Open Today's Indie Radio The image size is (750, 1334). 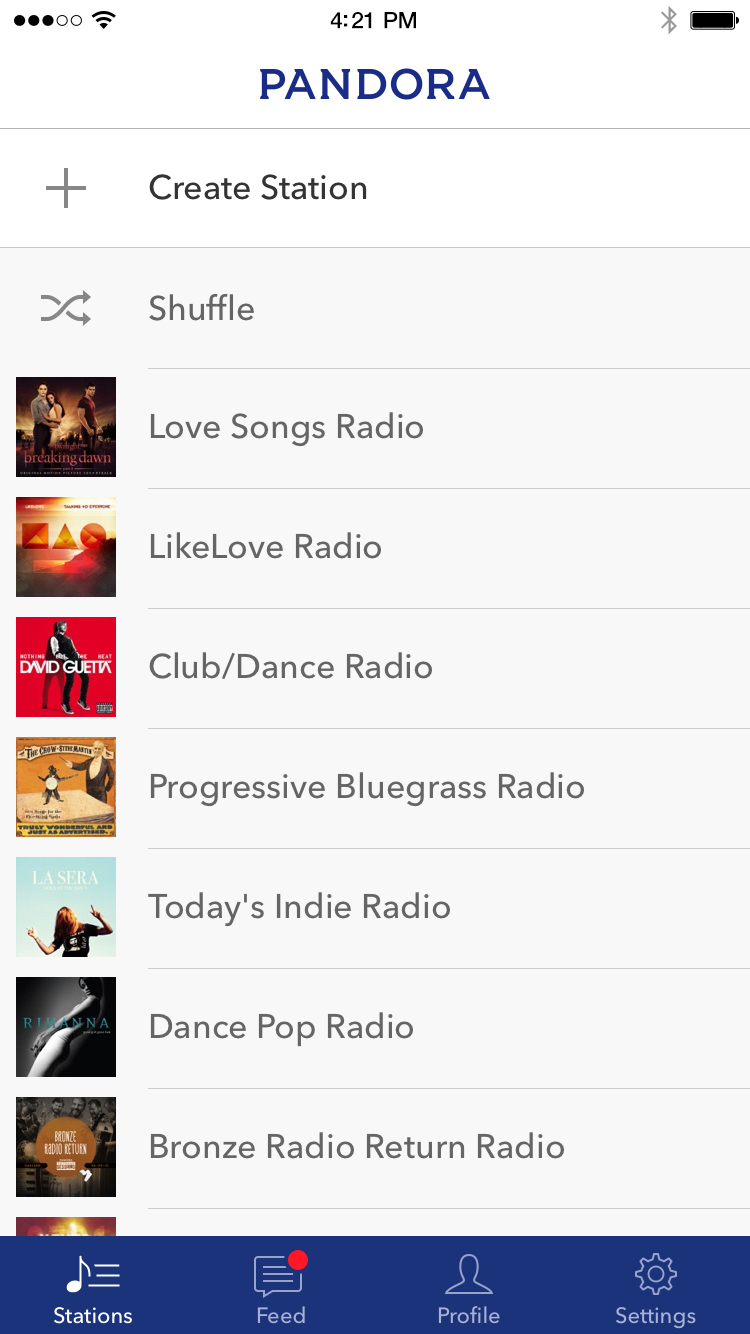[299, 907]
